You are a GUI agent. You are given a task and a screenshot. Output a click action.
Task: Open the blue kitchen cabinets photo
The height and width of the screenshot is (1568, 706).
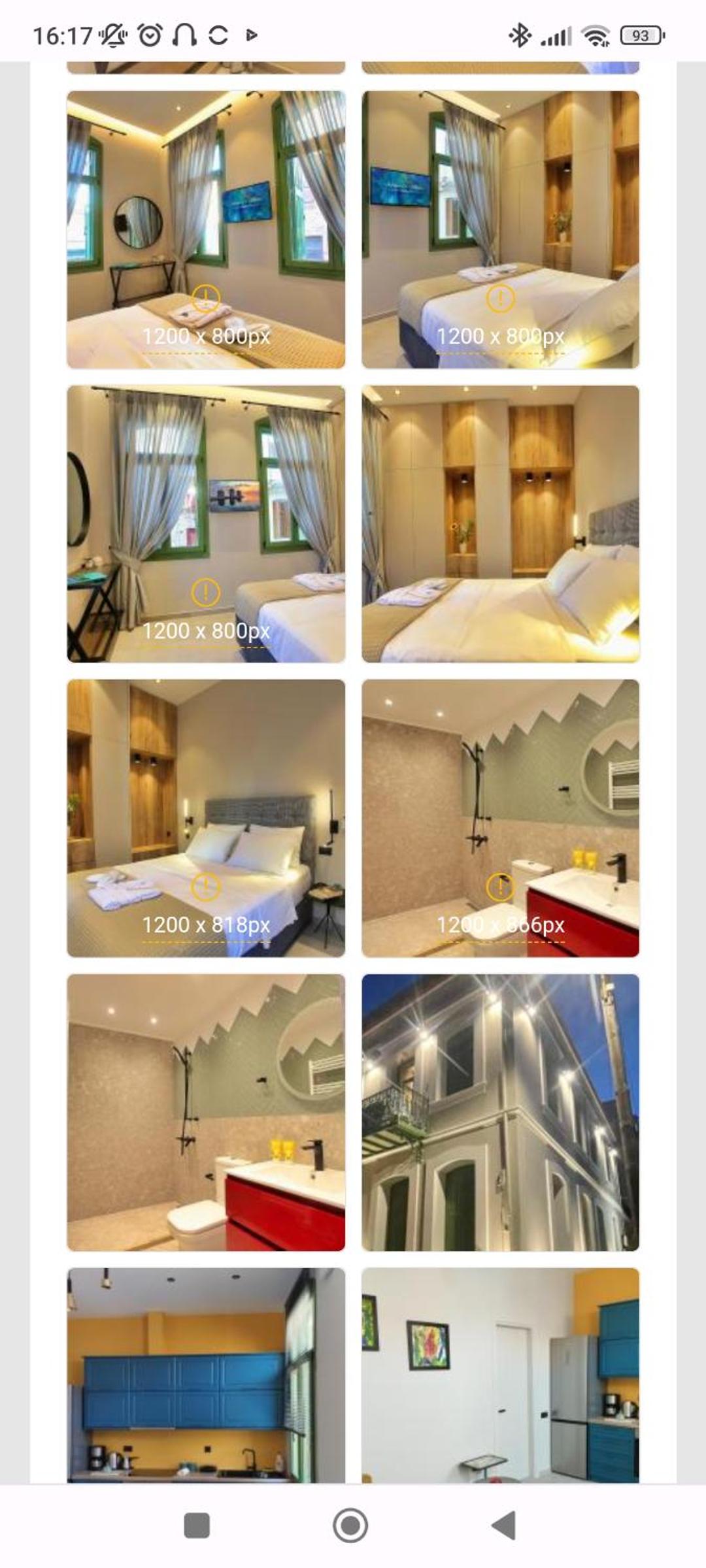pyautogui.click(x=206, y=1375)
